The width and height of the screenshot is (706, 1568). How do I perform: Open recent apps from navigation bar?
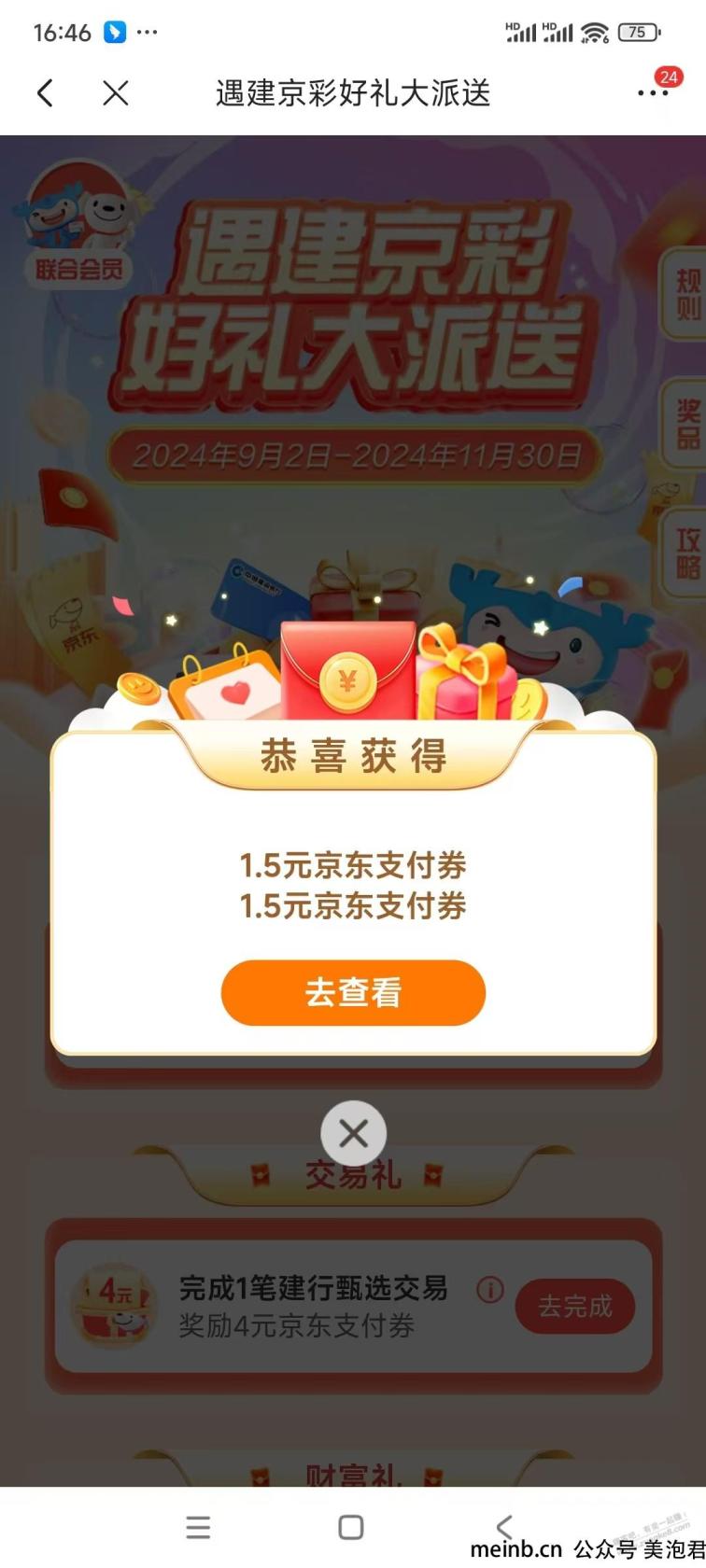coord(198,1527)
